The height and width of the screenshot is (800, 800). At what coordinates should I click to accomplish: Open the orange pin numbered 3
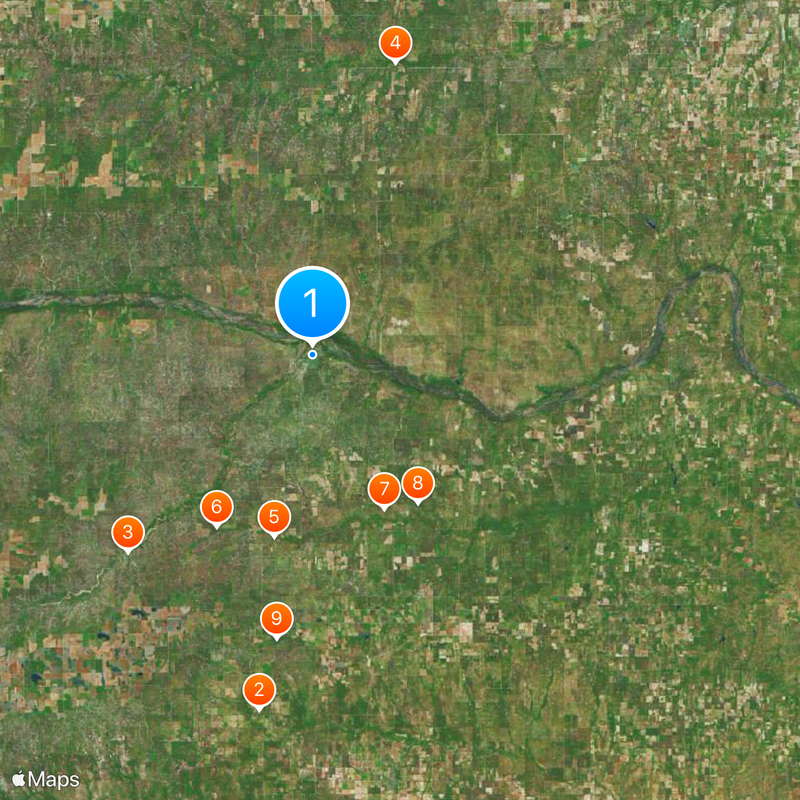click(127, 533)
